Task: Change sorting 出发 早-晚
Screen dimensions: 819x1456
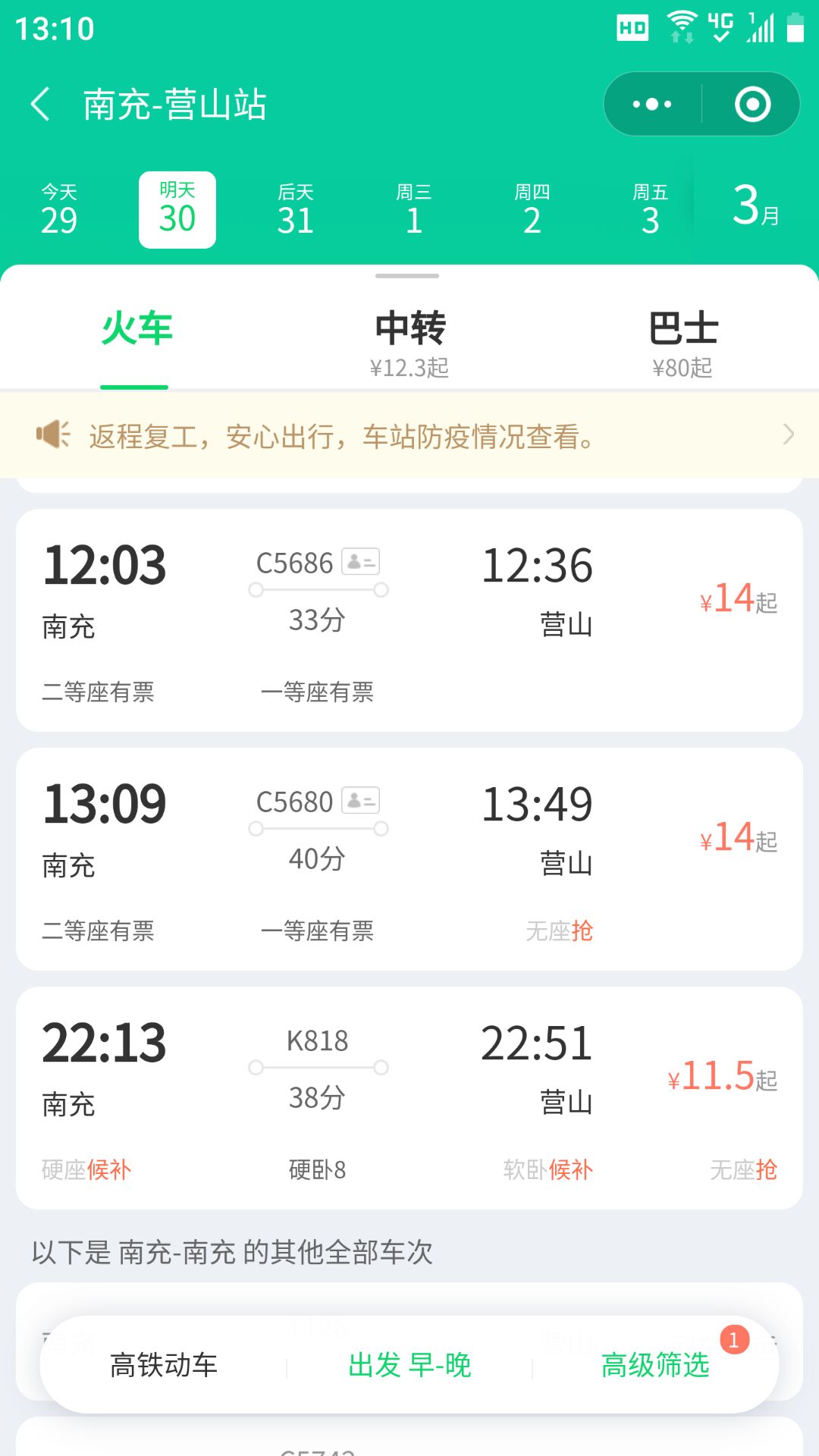Action: (409, 1365)
